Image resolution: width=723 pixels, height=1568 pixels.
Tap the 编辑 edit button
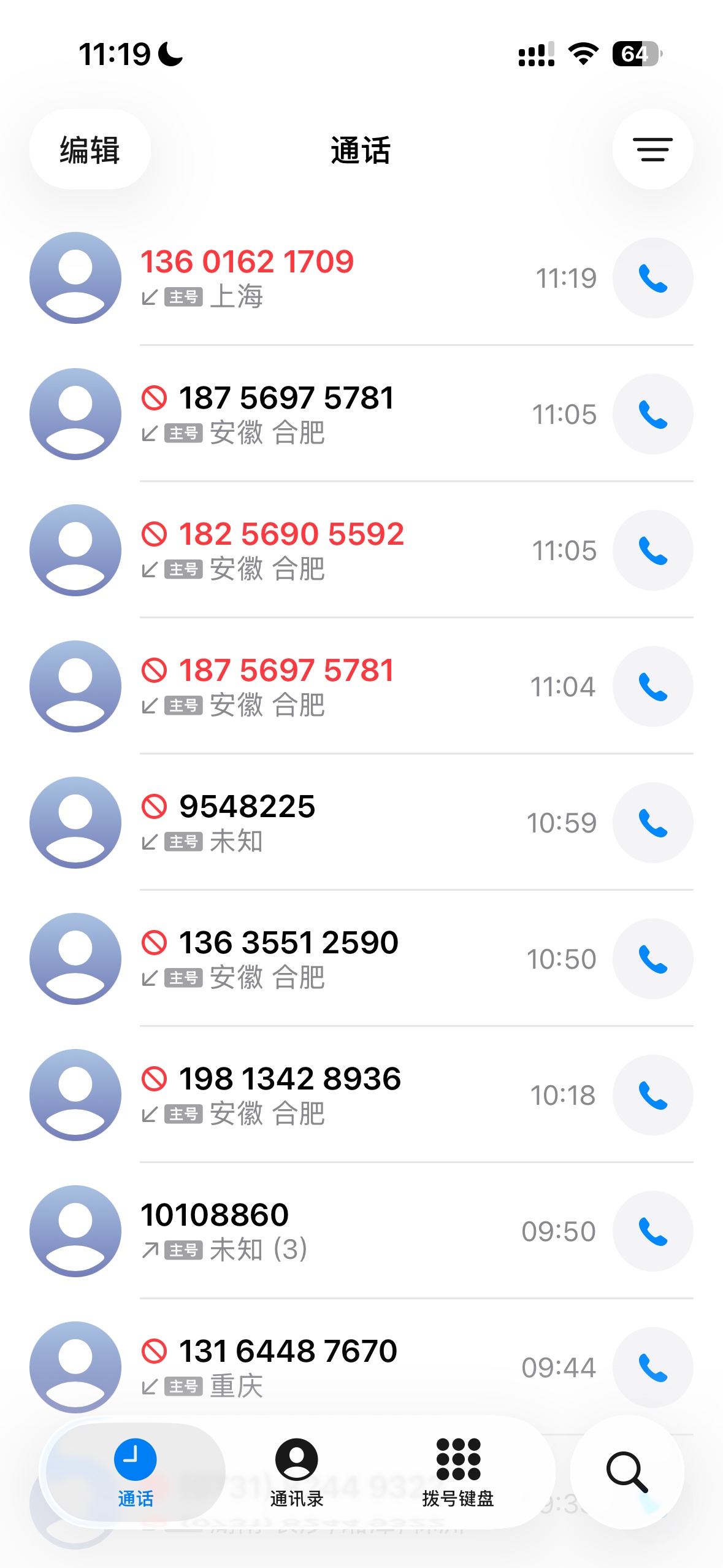click(90, 150)
